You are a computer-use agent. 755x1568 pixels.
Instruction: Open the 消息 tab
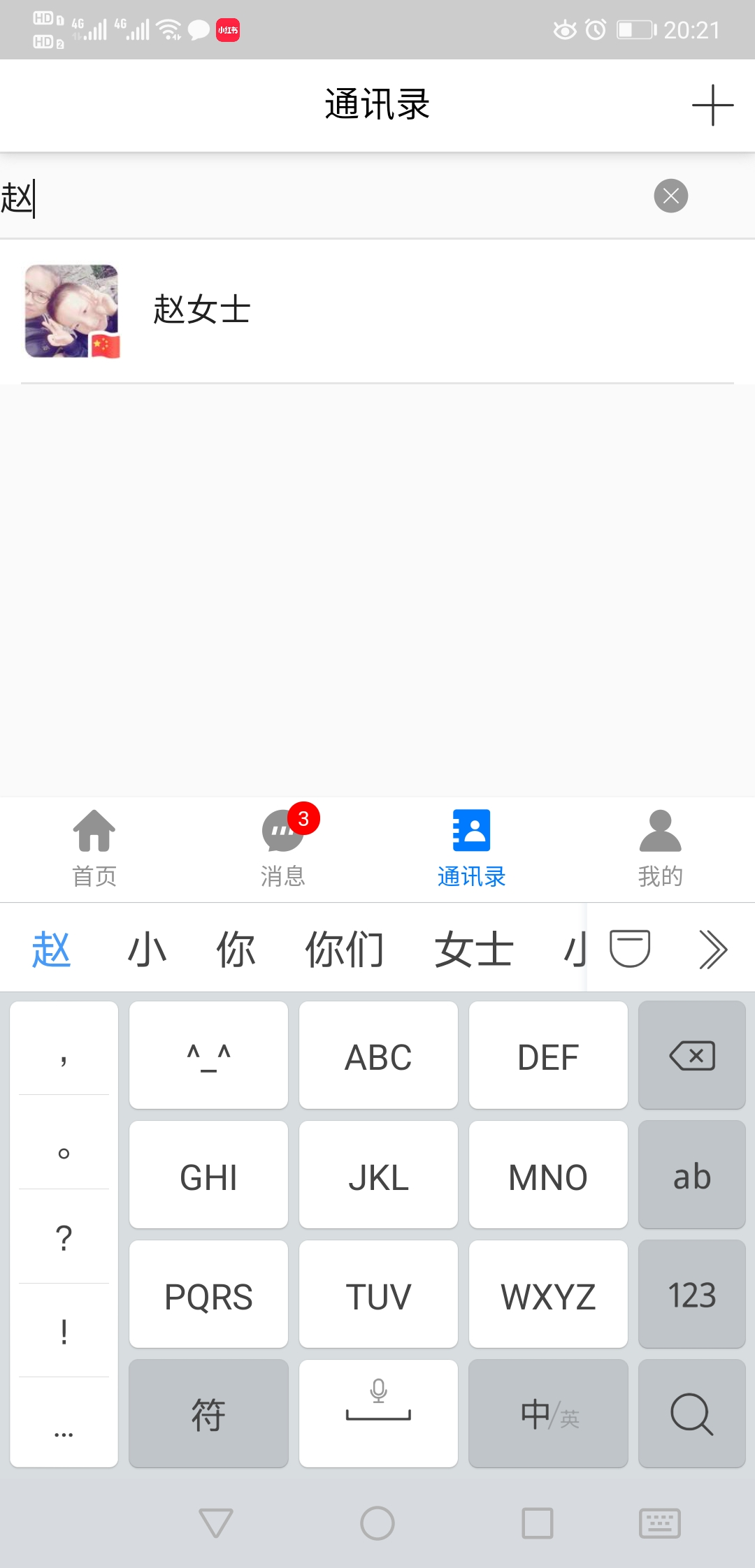click(x=283, y=848)
